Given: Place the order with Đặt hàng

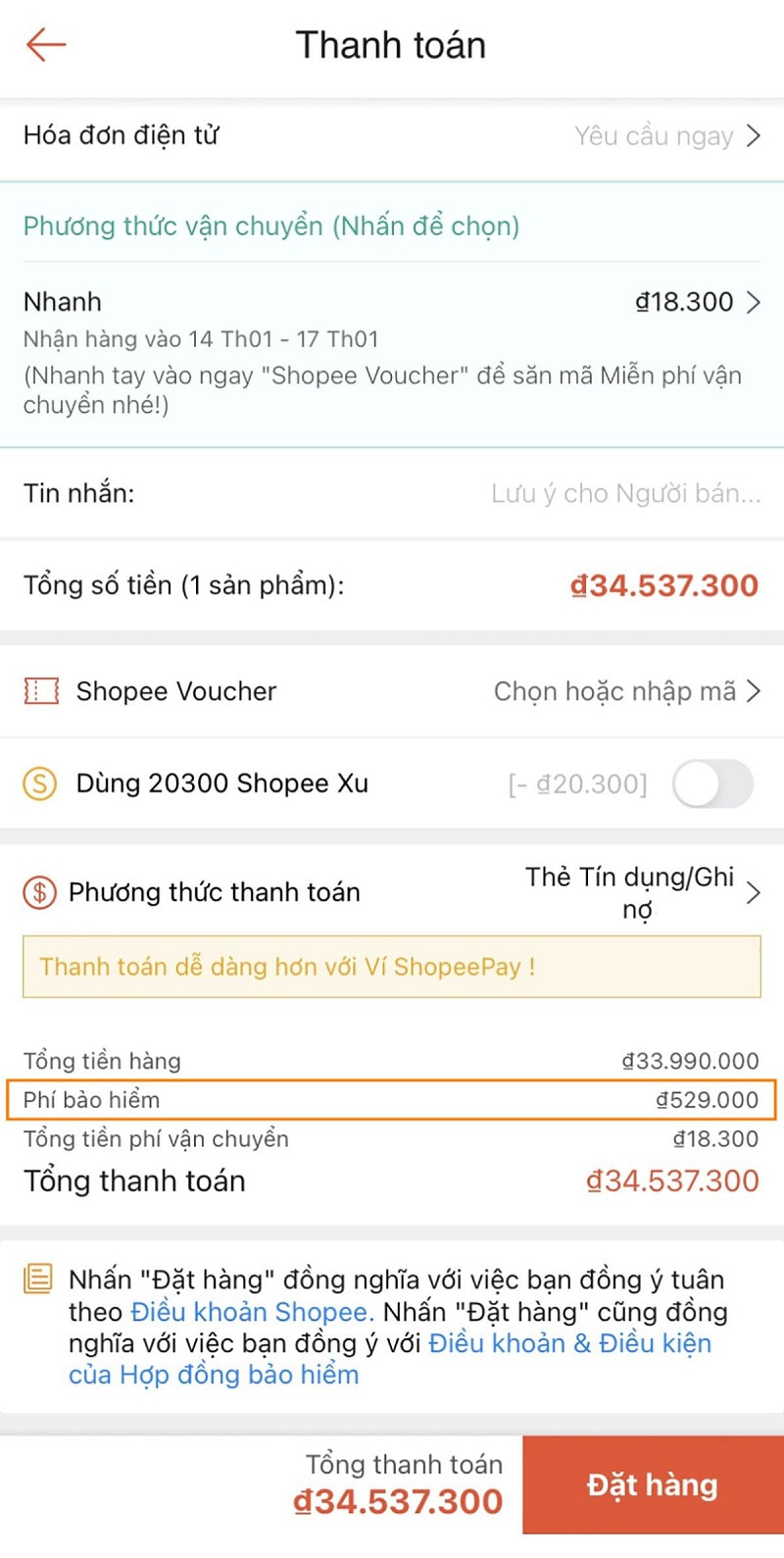Looking at the screenshot, I should coord(653,1484).
